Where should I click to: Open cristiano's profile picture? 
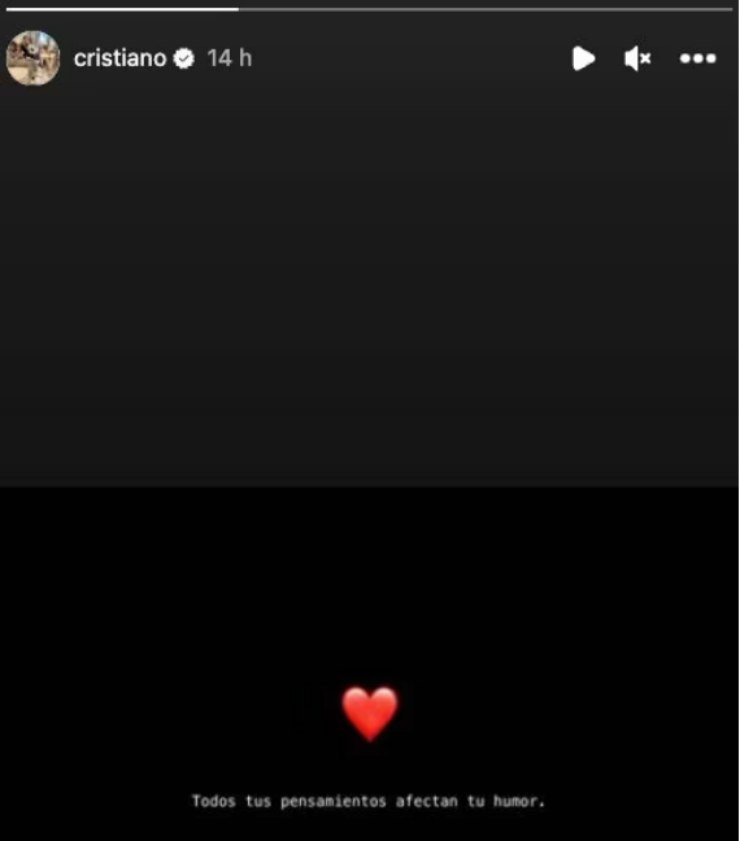coord(33,58)
